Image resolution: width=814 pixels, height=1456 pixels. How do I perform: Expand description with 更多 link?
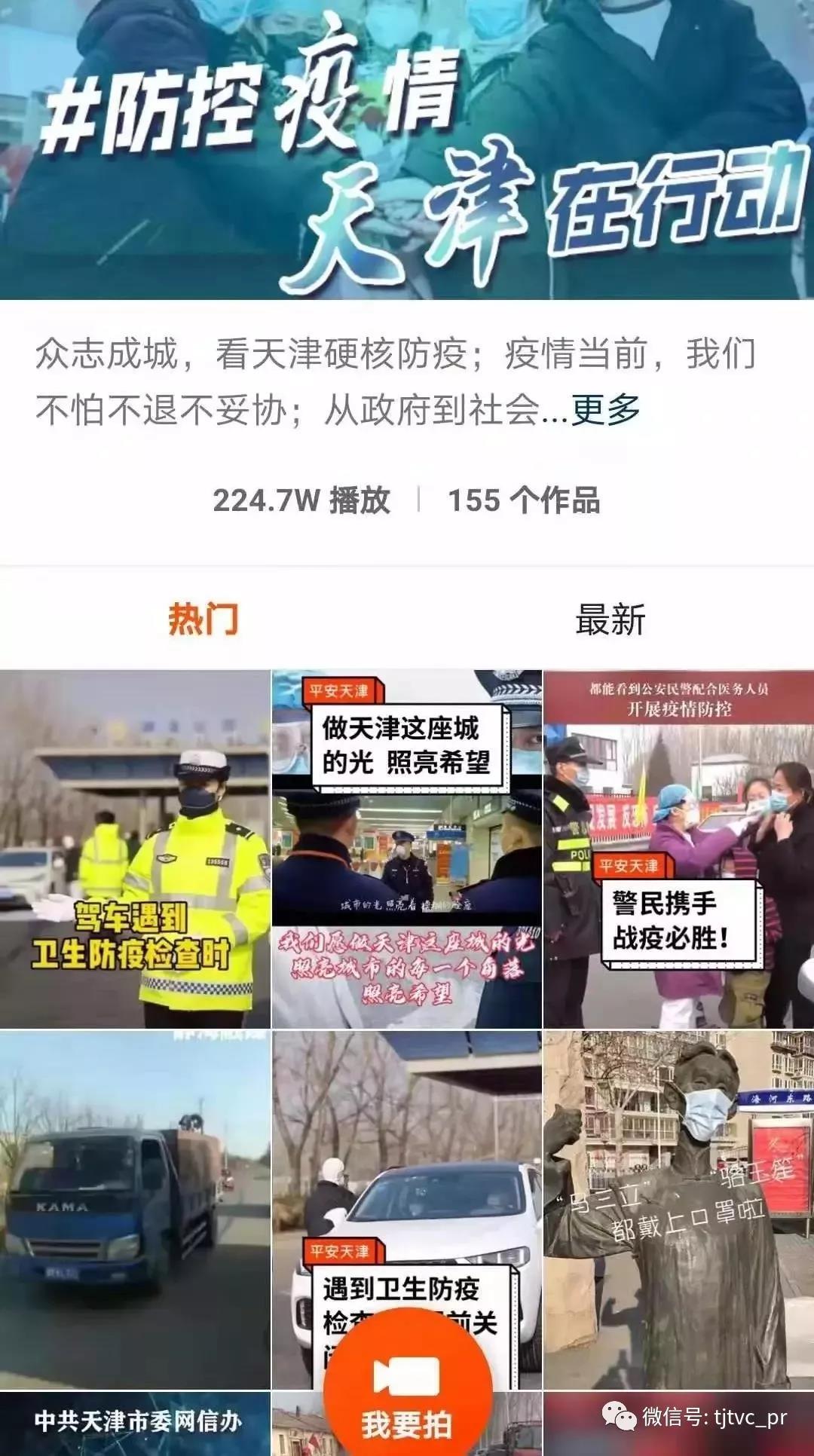[605, 411]
